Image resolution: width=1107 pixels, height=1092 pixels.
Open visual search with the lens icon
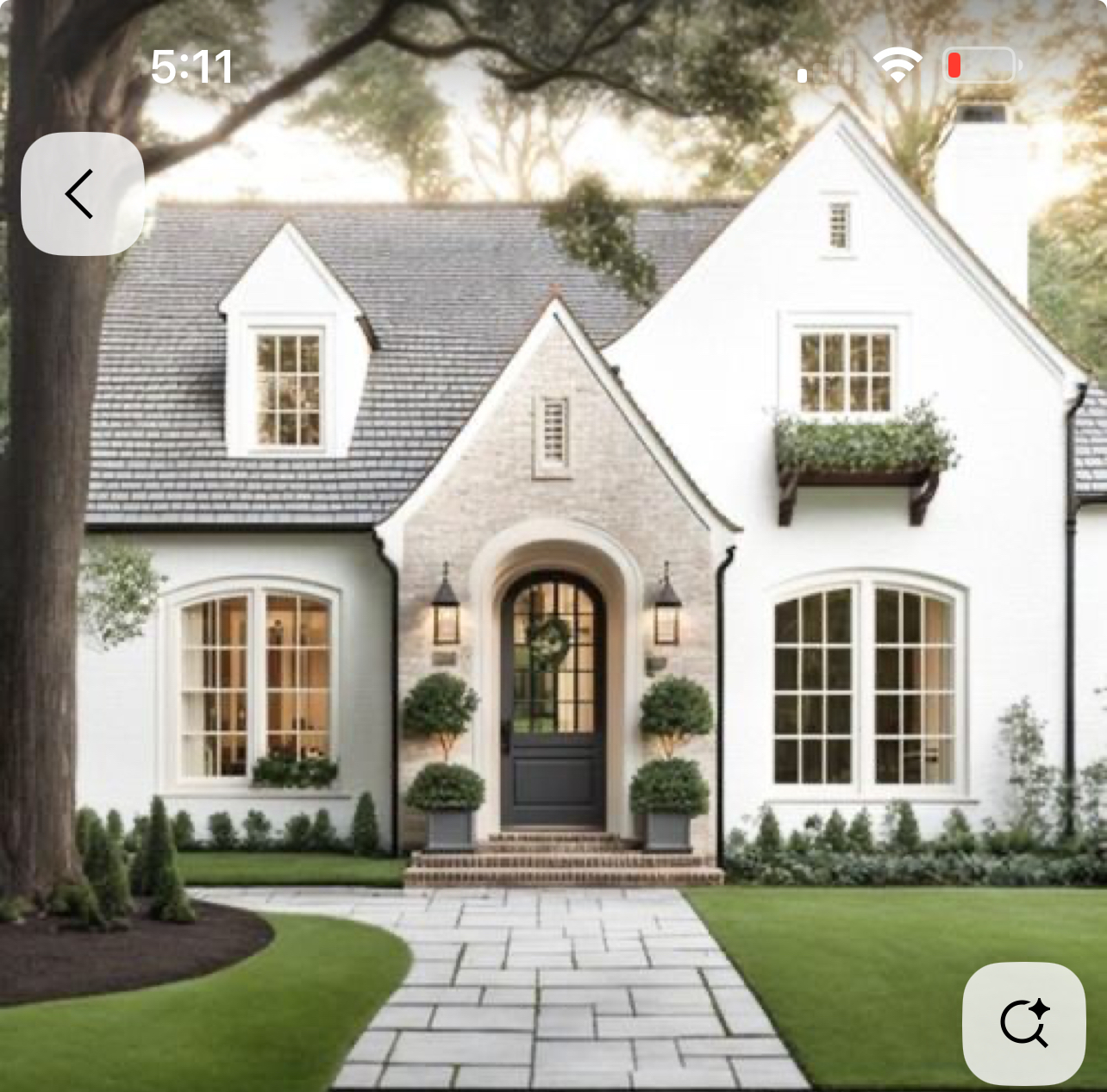coord(1023,1023)
